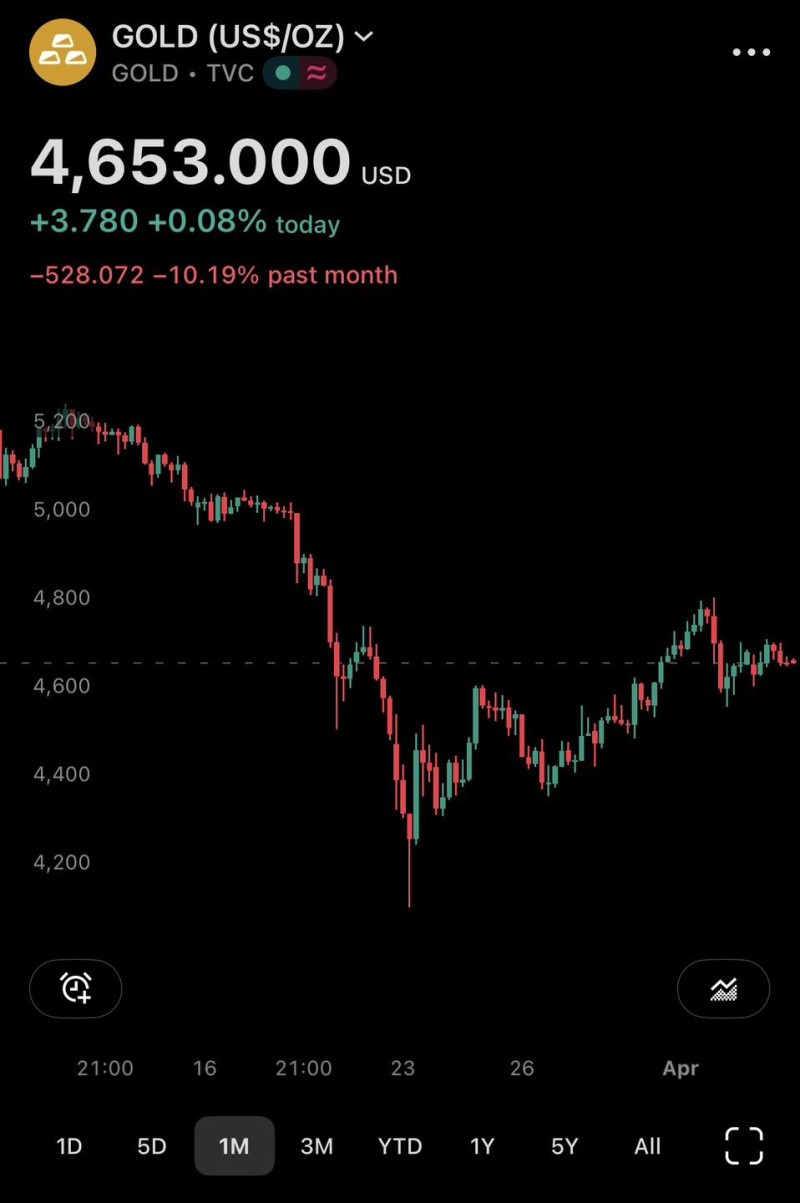Screen dimensions: 800x1203
Task: Tap the market status indicator pill
Action: click(x=300, y=73)
